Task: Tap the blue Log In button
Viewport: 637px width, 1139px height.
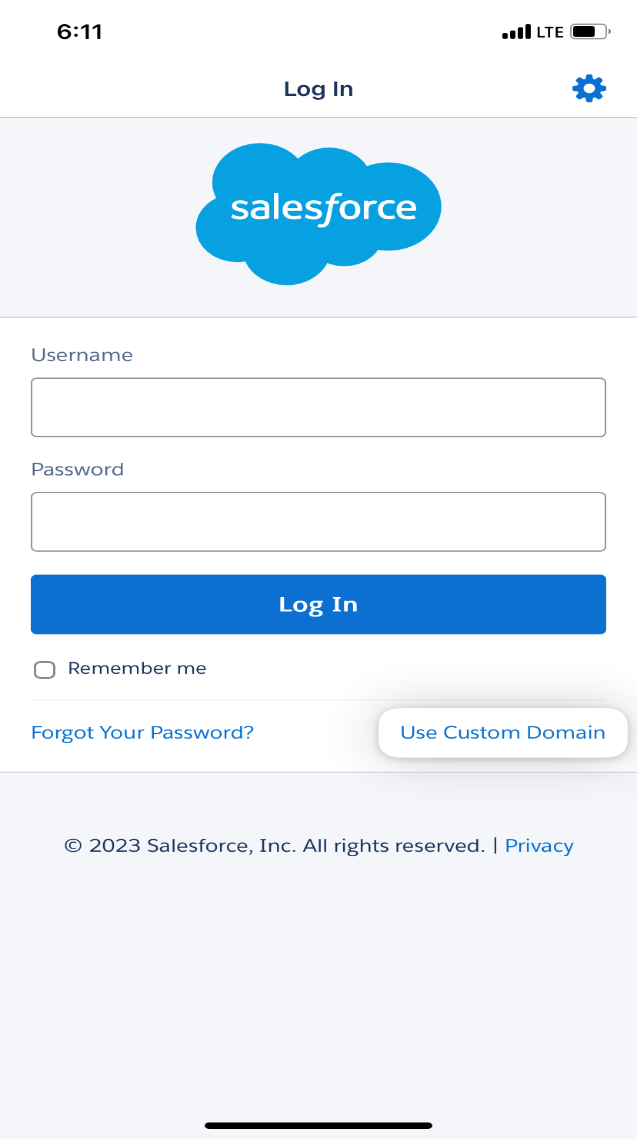Action: click(x=318, y=604)
